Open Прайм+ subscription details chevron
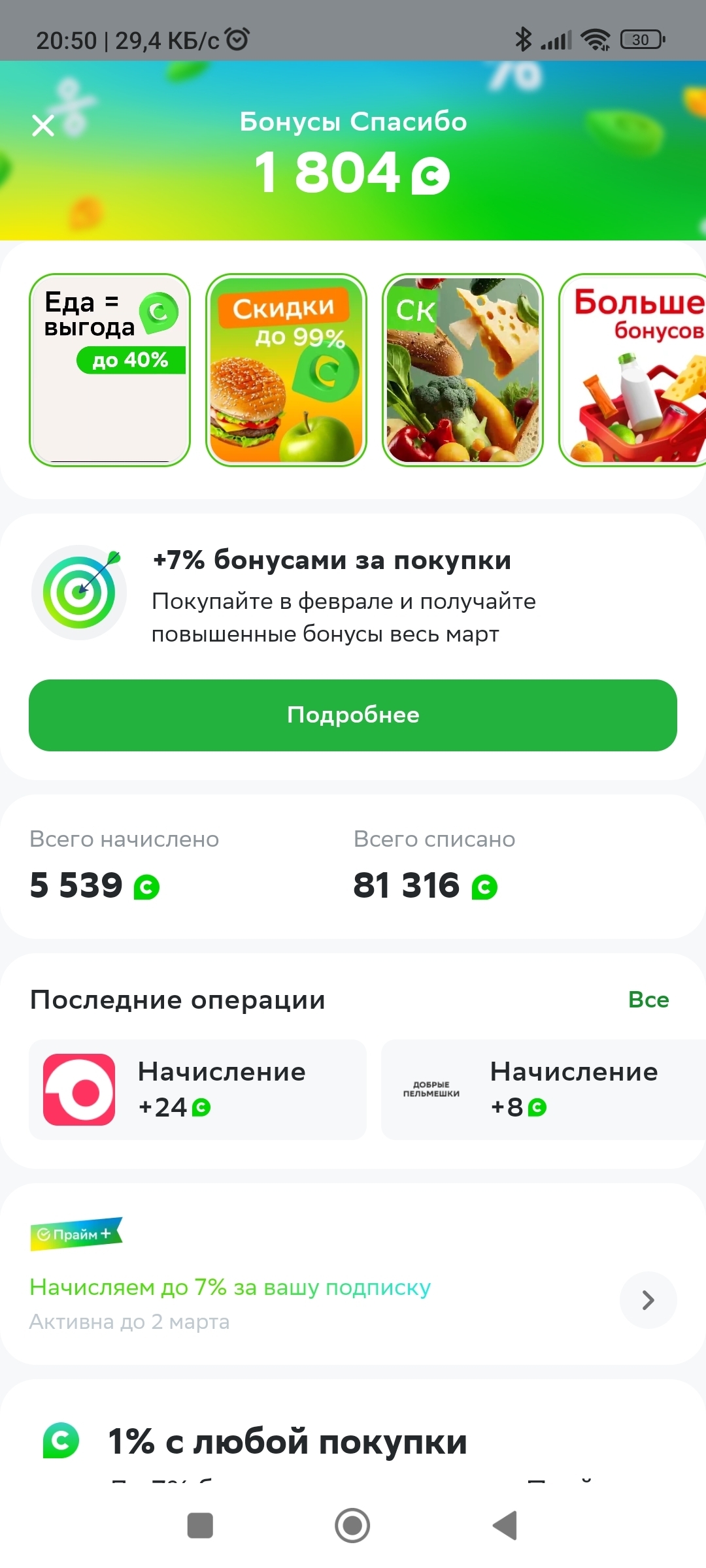The height and width of the screenshot is (1568, 706). (648, 1300)
